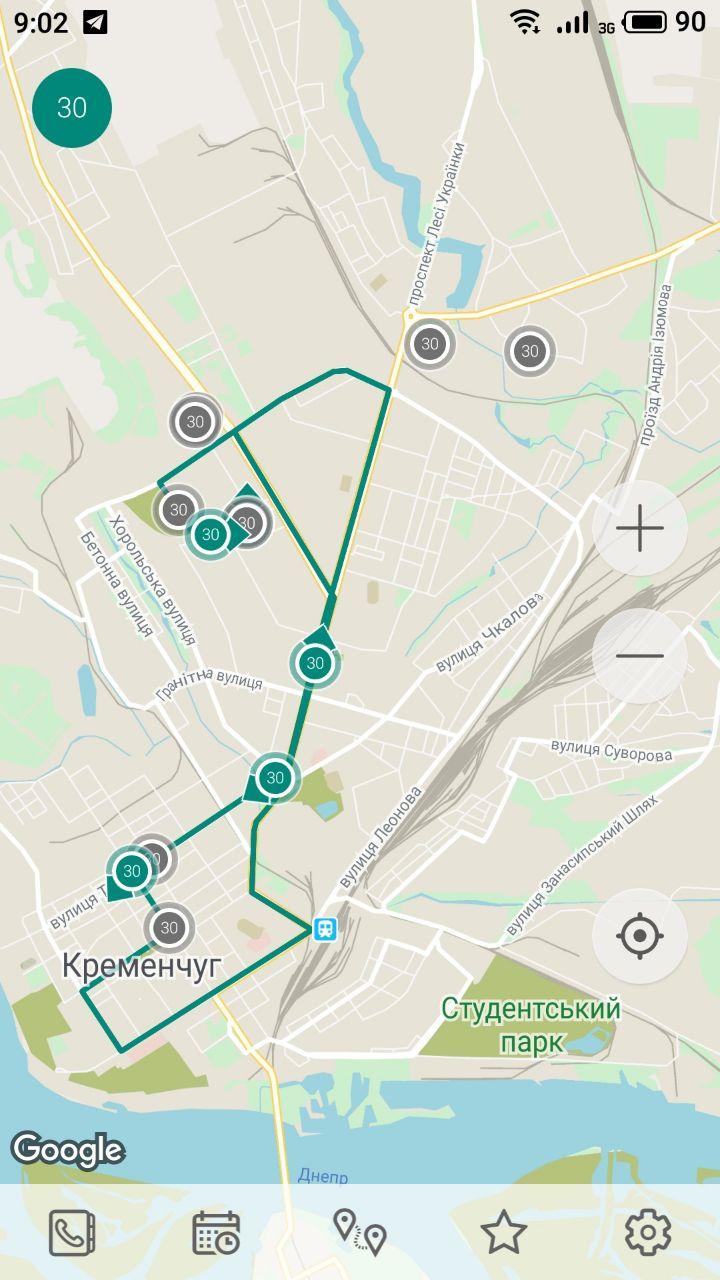Select the bus marker near Гранітна вулиця
720x1280 pixels.
pyautogui.click(x=316, y=663)
